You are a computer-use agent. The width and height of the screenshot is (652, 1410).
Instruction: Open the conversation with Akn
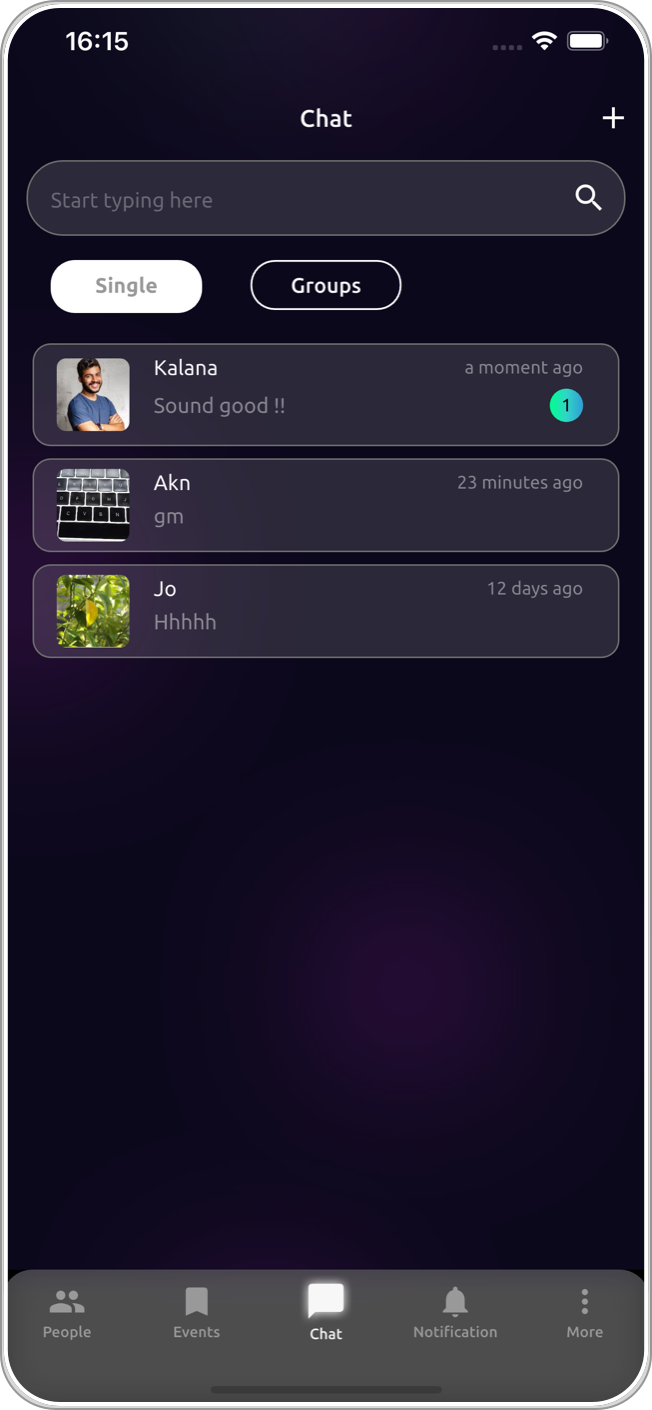(325, 505)
